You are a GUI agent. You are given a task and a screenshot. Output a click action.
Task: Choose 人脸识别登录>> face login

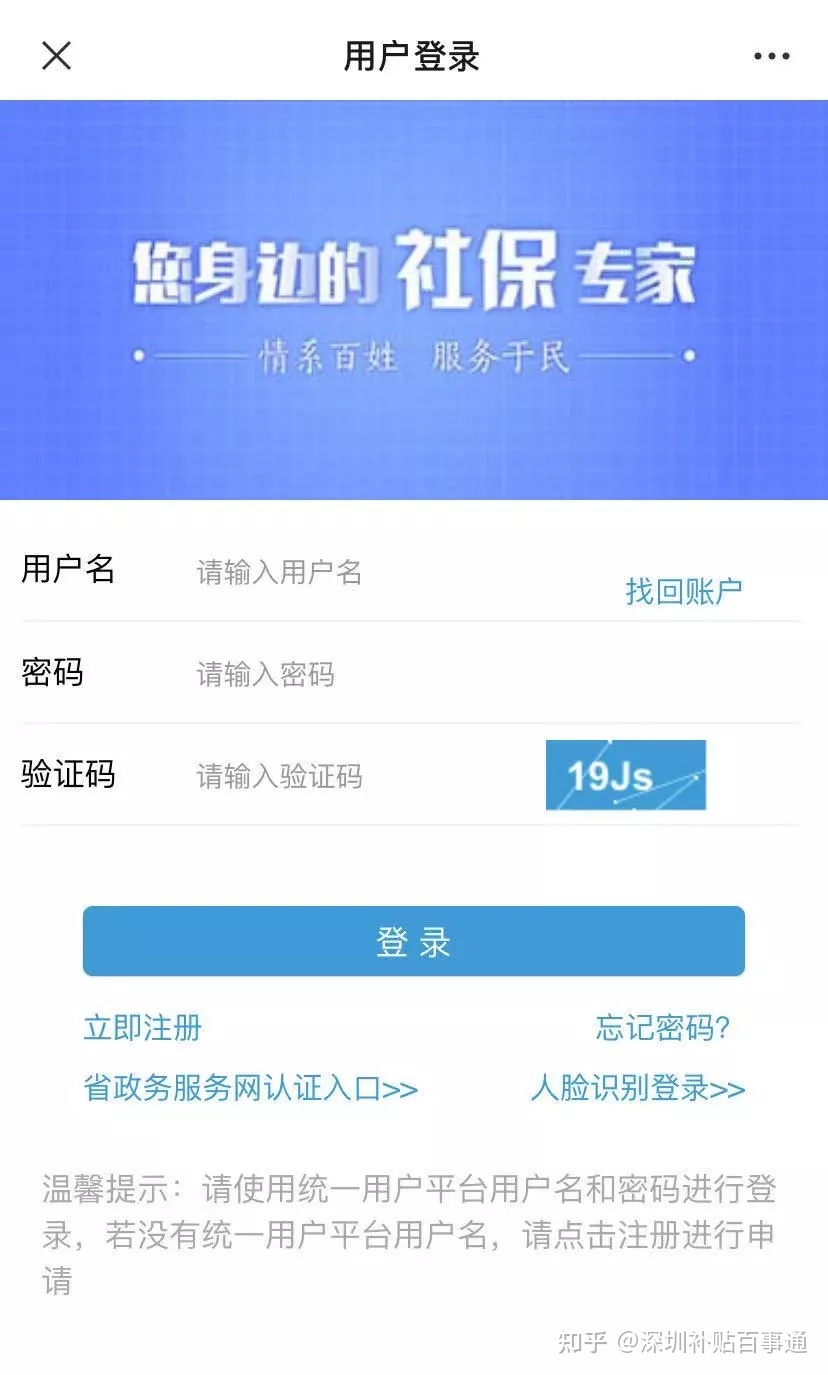(x=638, y=1088)
